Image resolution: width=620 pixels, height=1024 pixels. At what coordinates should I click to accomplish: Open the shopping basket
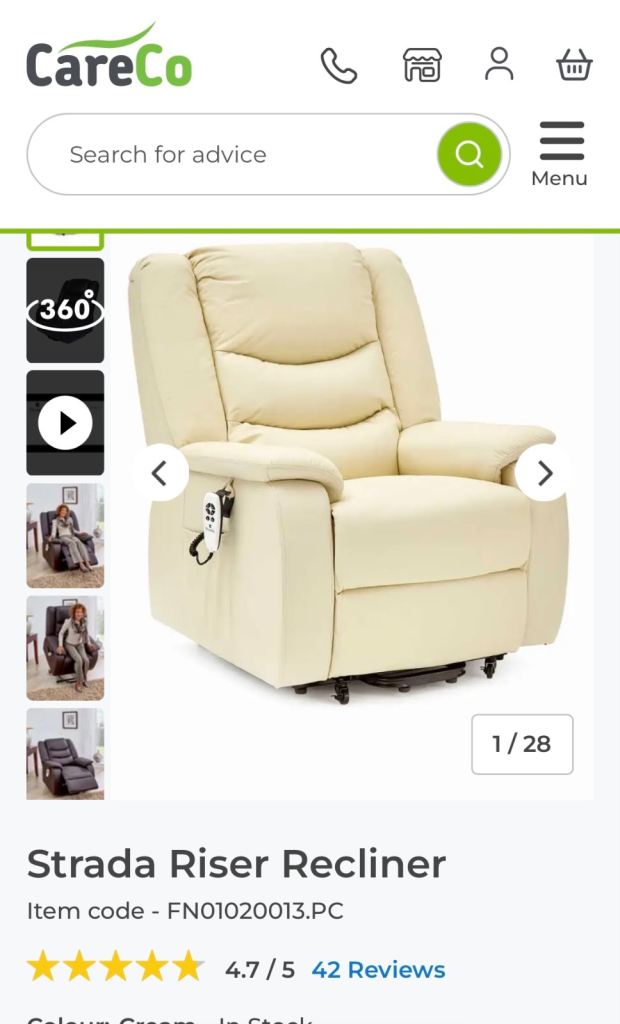(x=574, y=65)
